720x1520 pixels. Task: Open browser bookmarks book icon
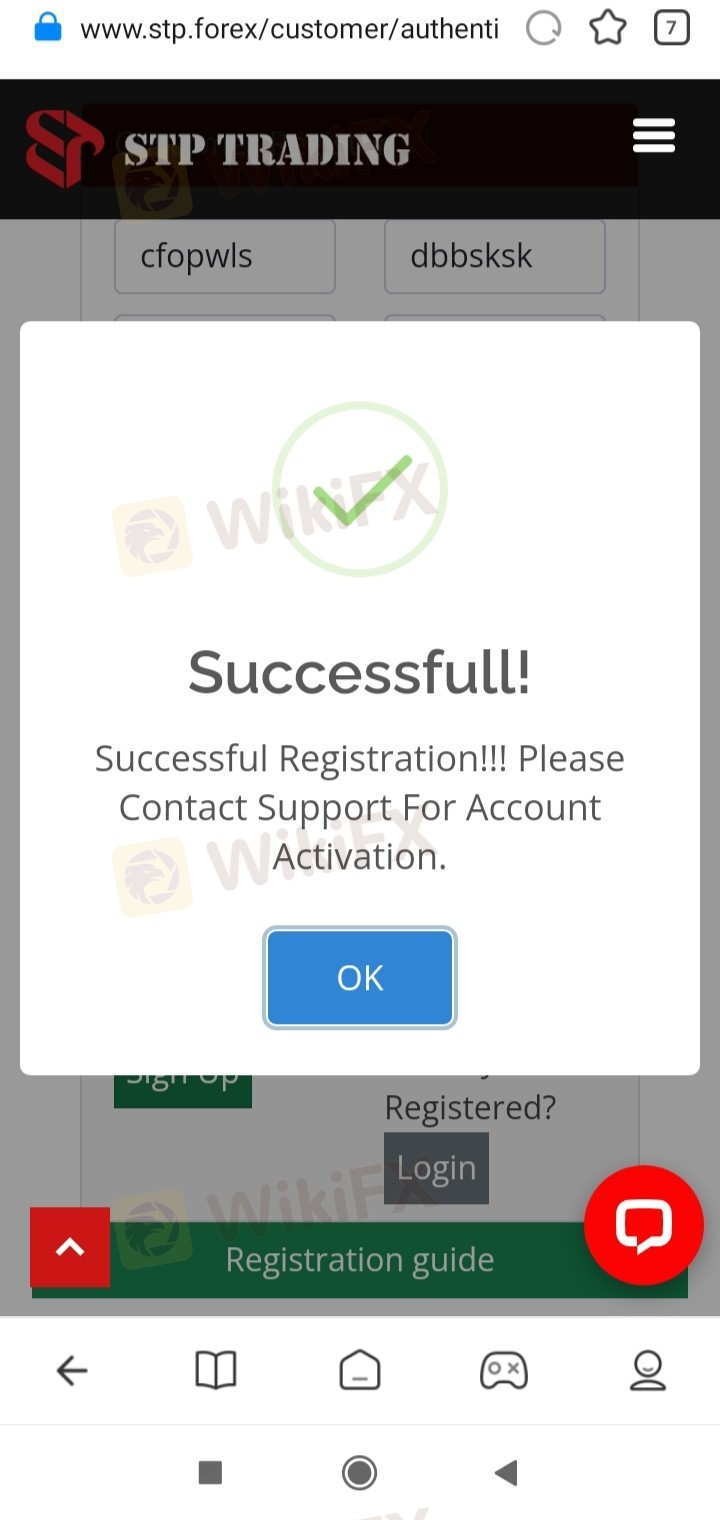tap(215, 1370)
